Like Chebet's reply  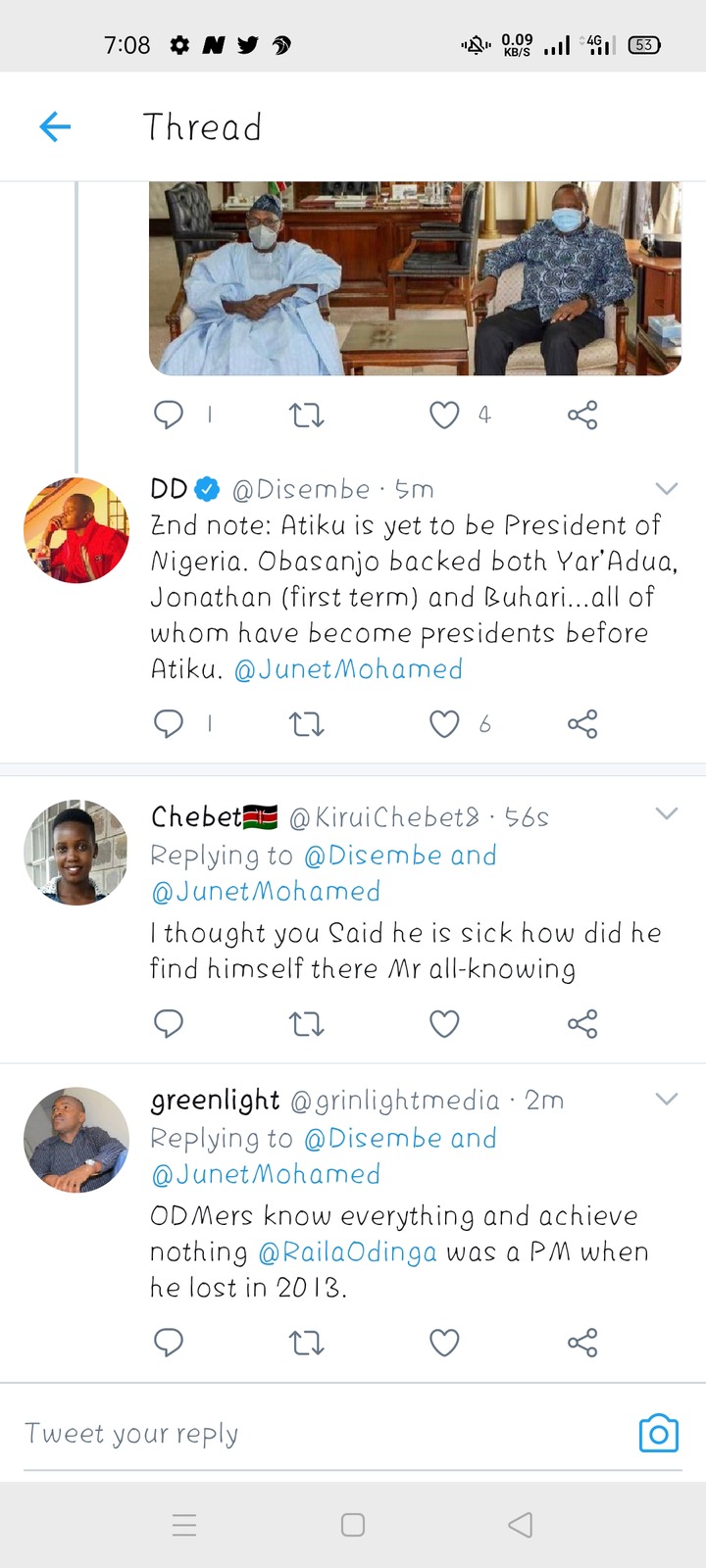[444, 1024]
